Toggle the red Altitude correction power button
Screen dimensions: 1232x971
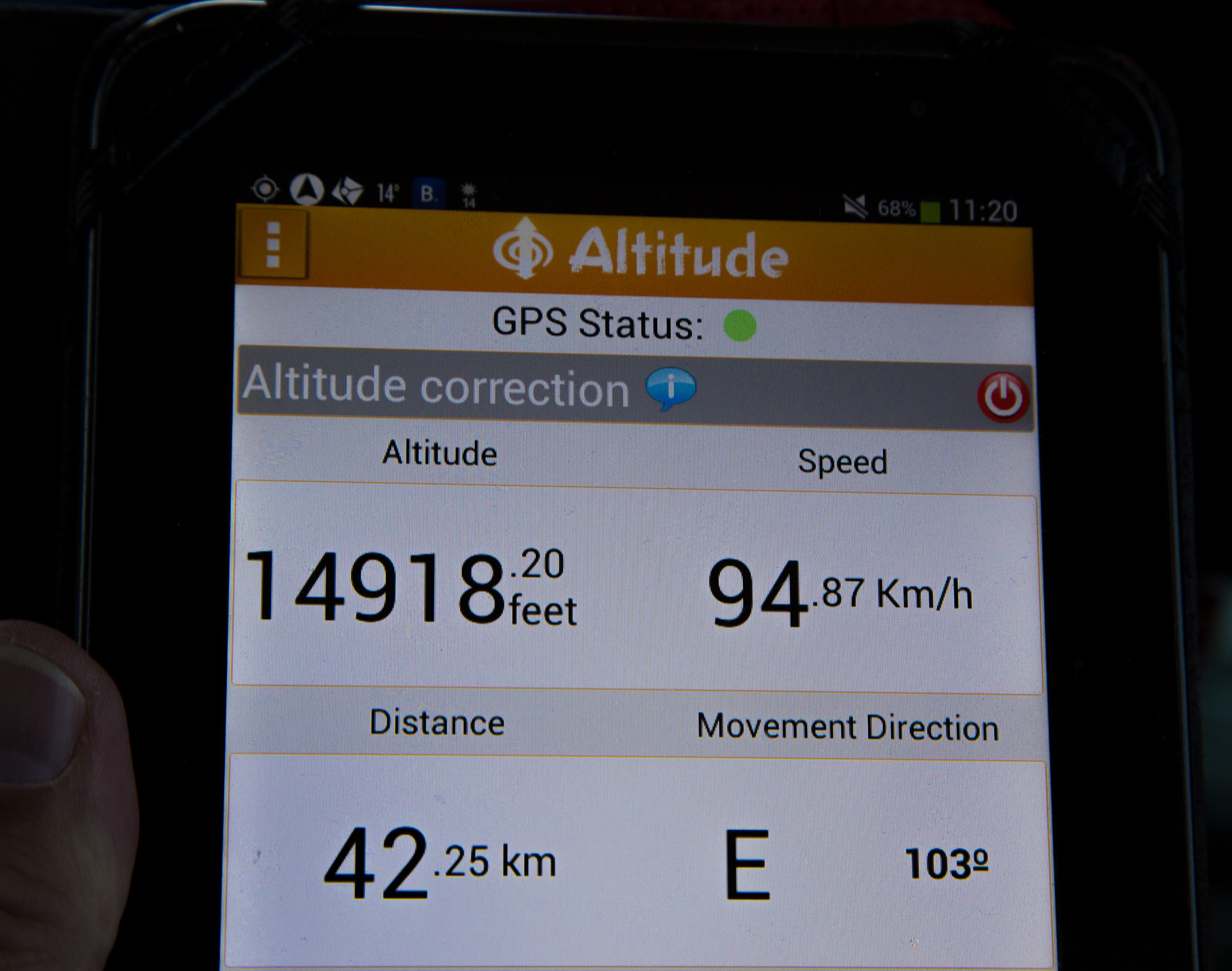pos(1003,397)
